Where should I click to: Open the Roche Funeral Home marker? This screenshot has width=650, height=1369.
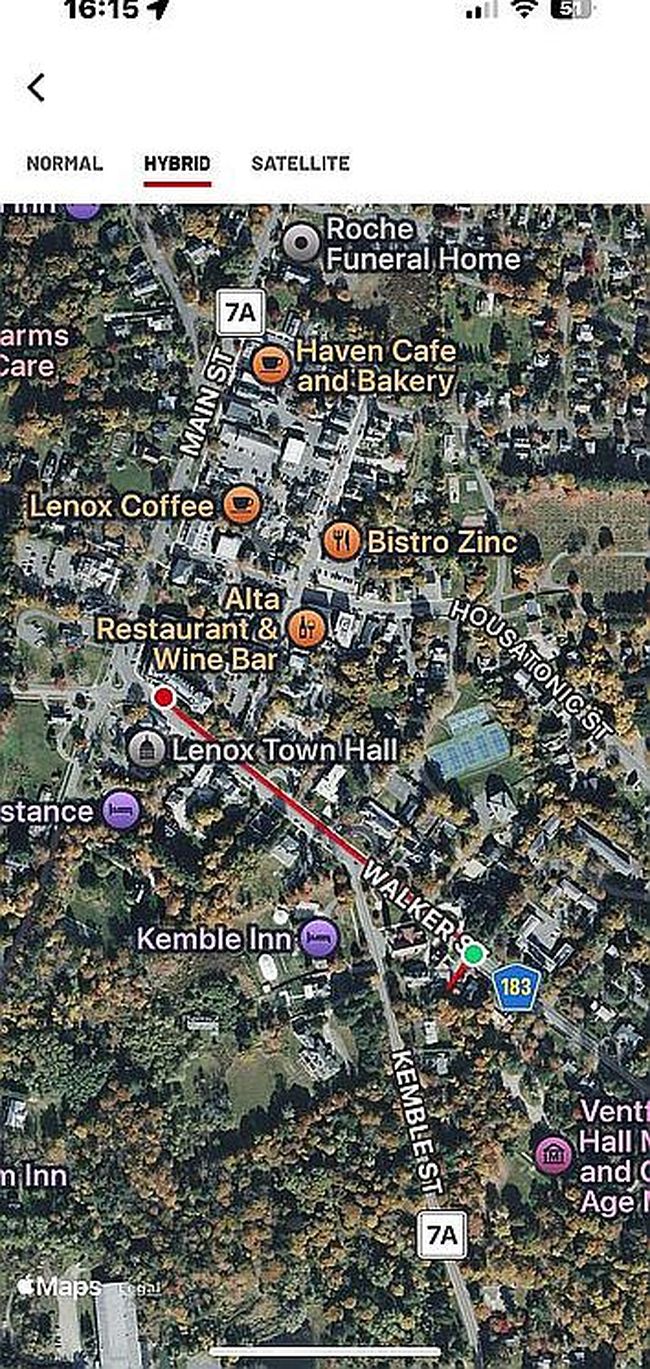pyautogui.click(x=300, y=242)
